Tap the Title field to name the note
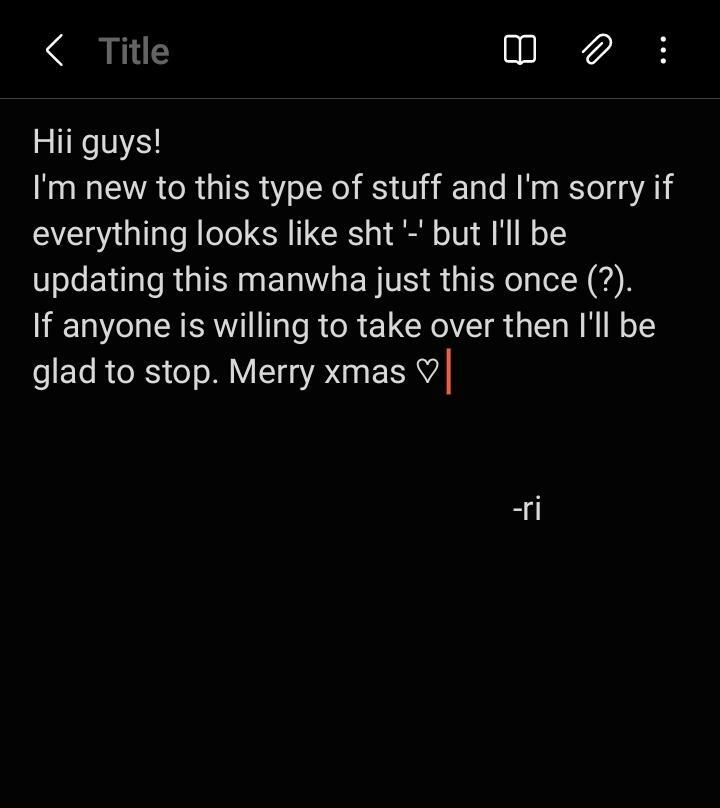This screenshot has width=720, height=808. click(134, 51)
